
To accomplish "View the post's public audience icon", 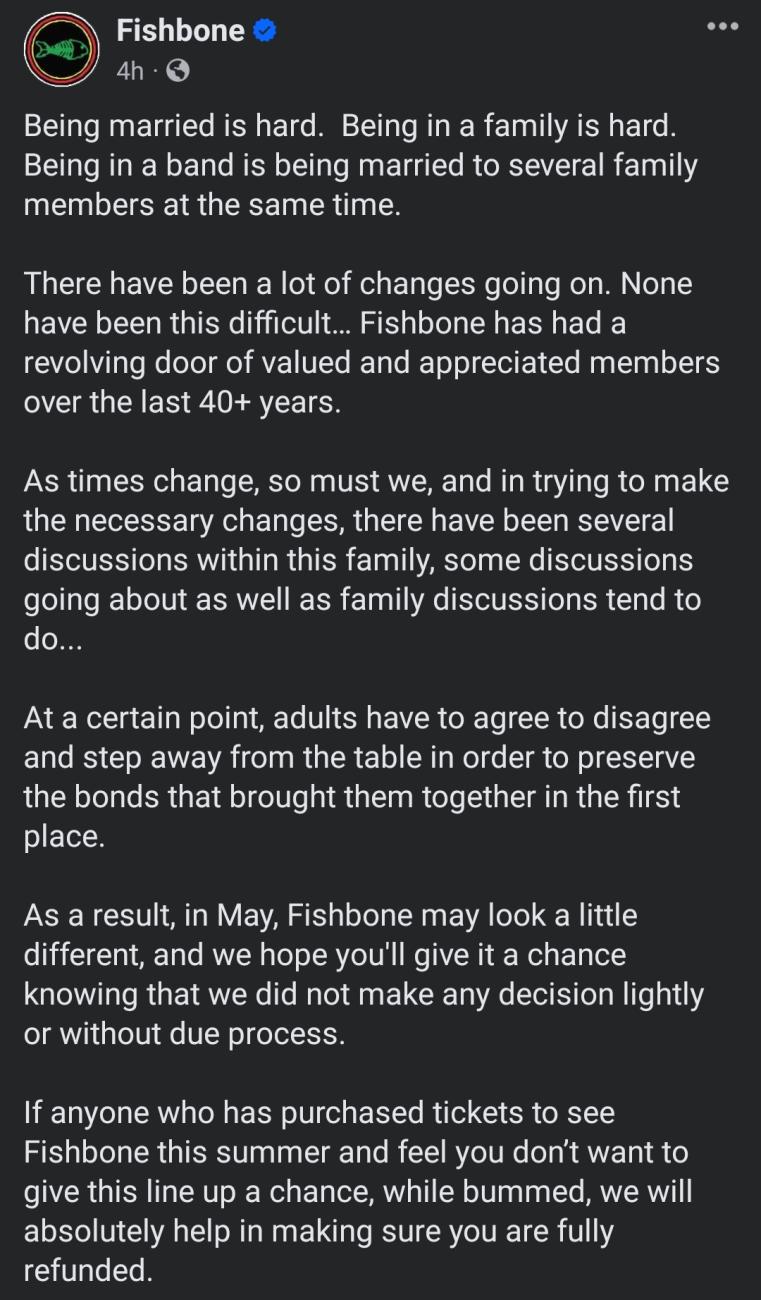I will coord(177,71).
